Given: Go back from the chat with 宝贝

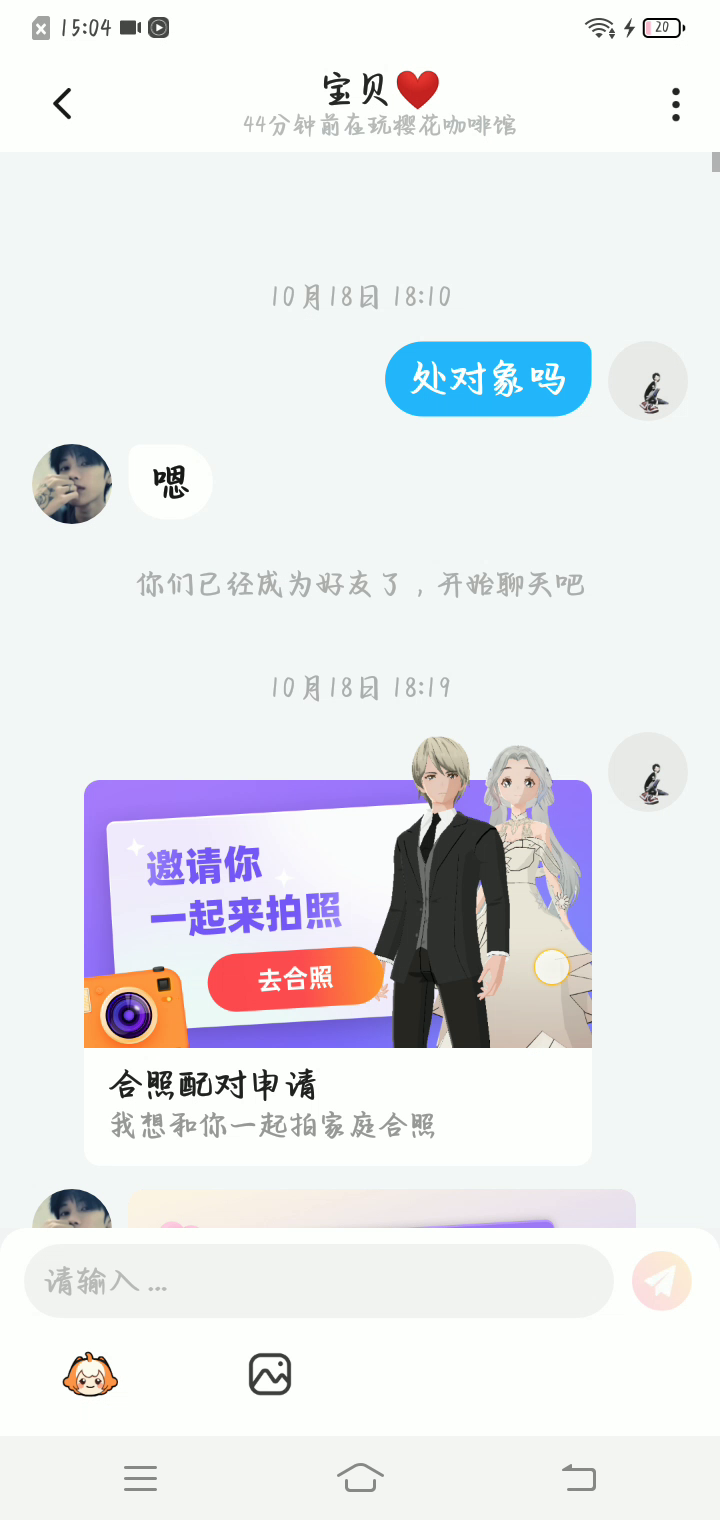Looking at the screenshot, I should pyautogui.click(x=62, y=104).
